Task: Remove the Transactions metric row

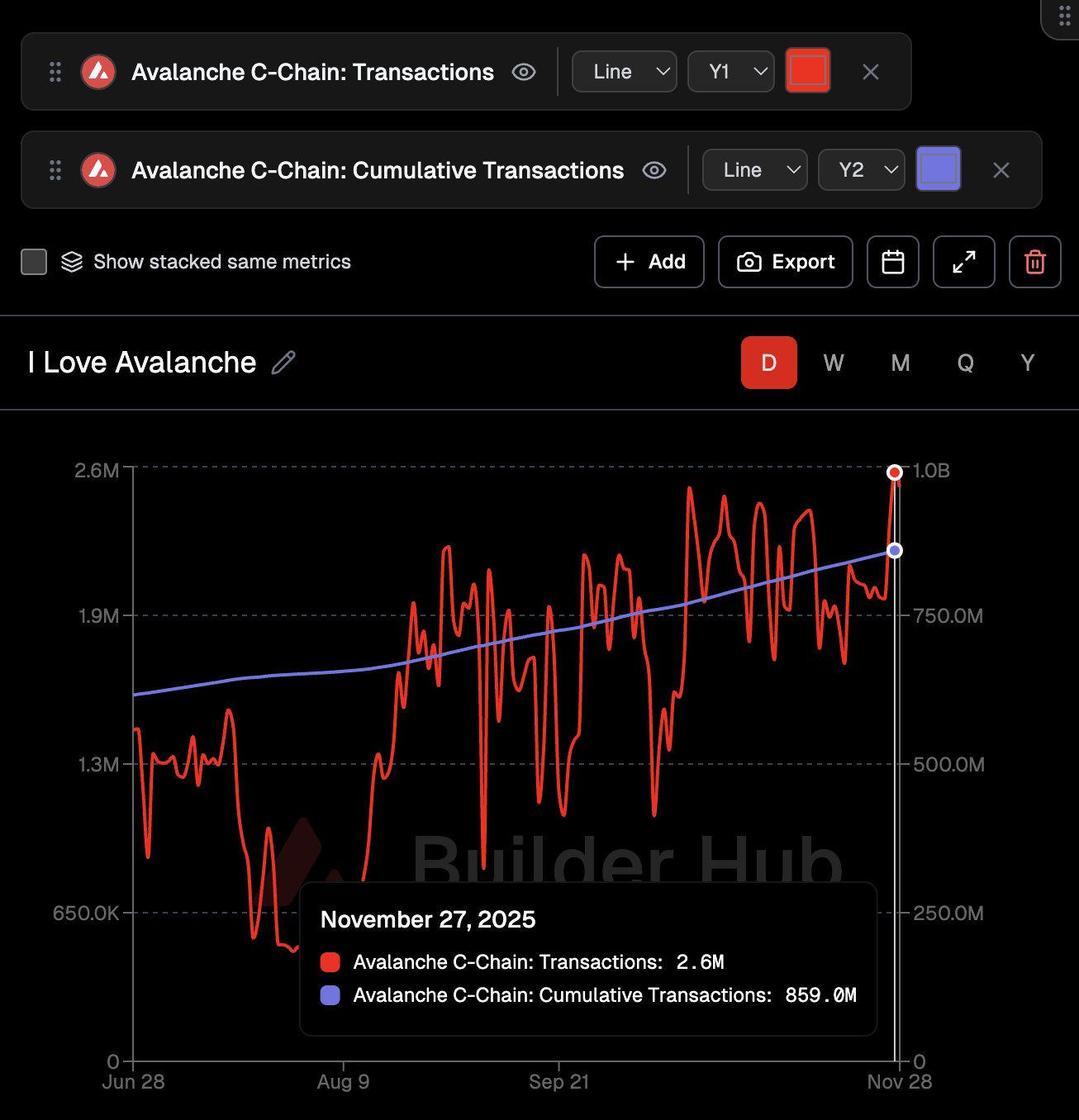Action: pyautogui.click(x=870, y=72)
